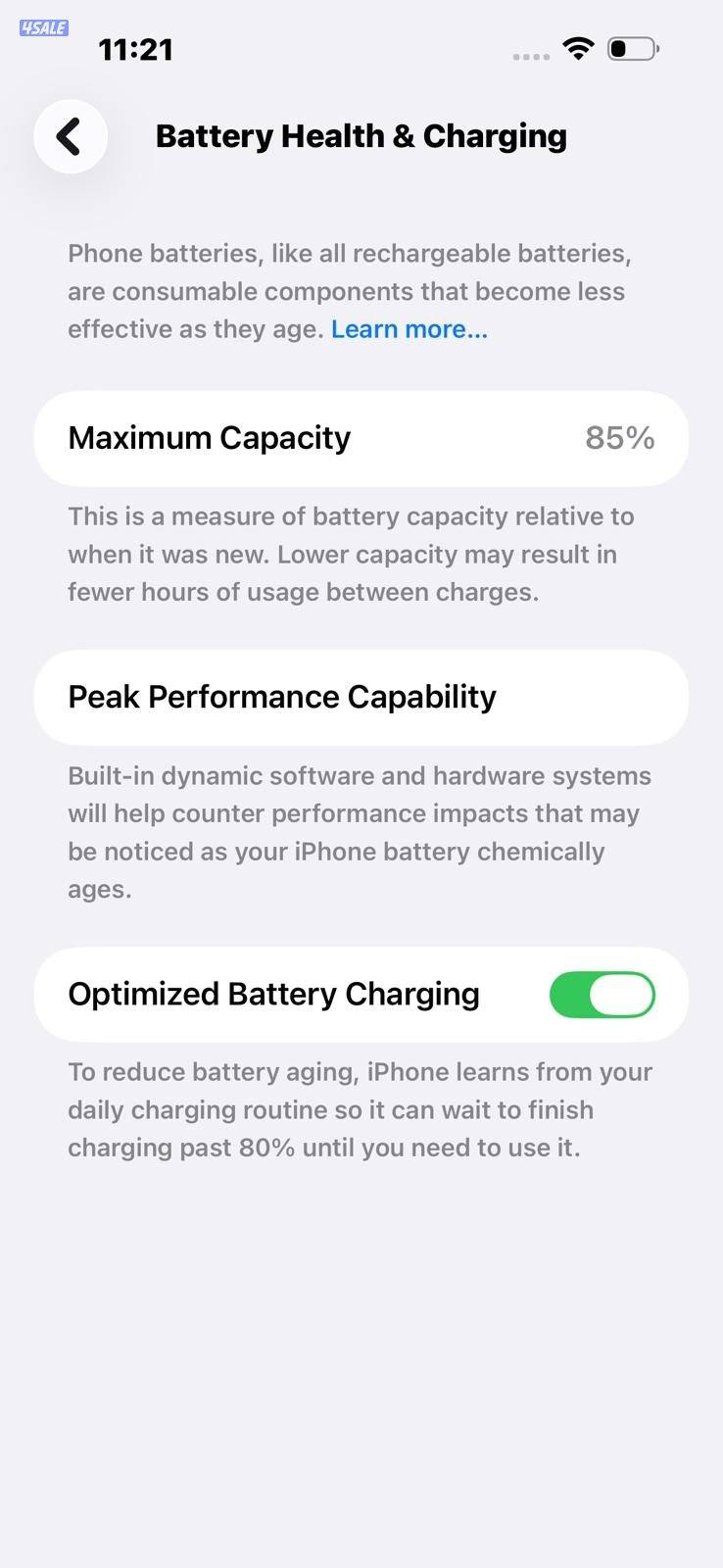
Task: Tap the Battery Health & Charging title
Action: point(361,135)
